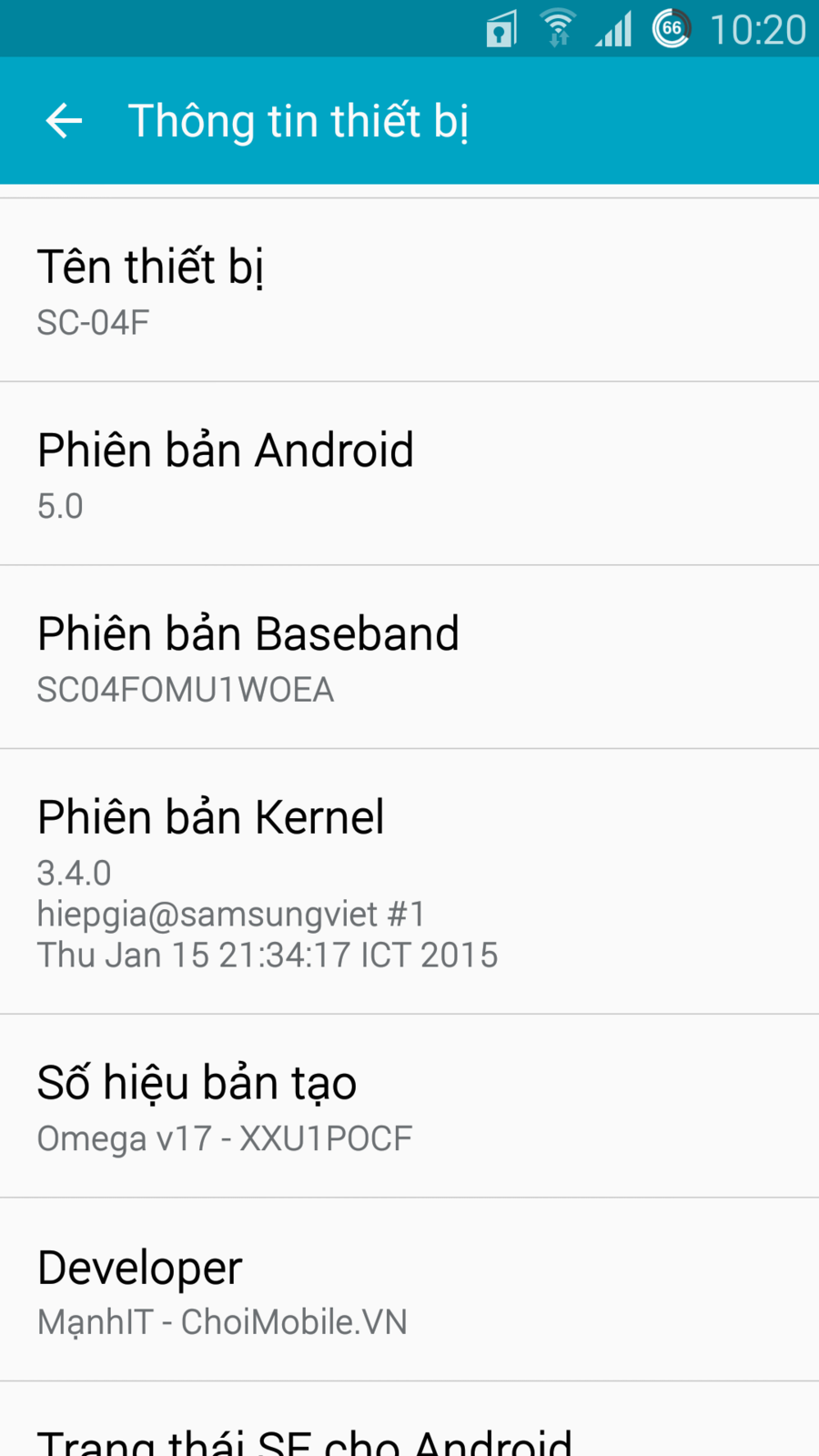
Task: Tap the Số hiệu bản tạo row
Action: [409, 1107]
